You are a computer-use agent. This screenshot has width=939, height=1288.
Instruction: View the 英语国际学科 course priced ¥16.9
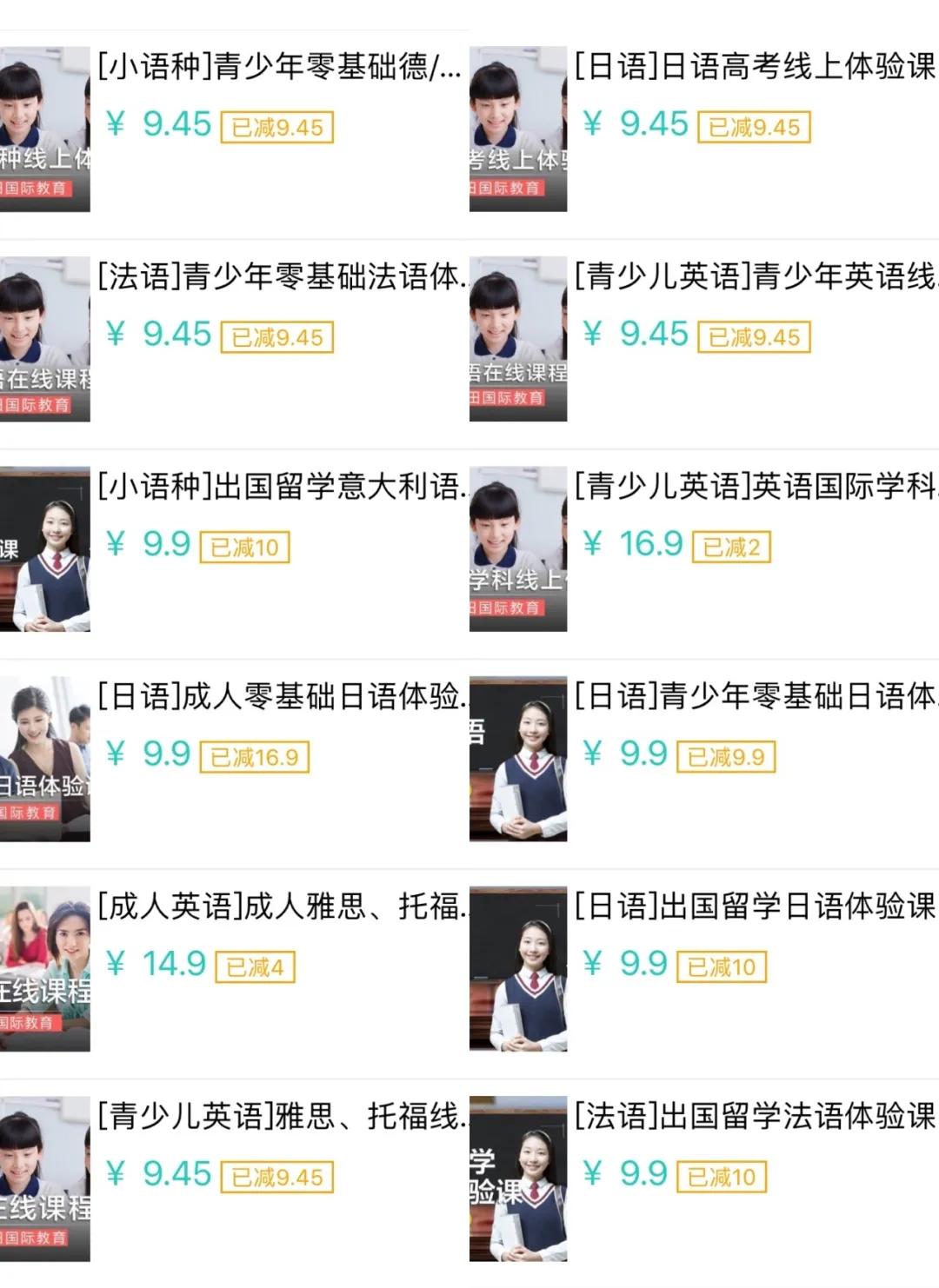pos(753,488)
